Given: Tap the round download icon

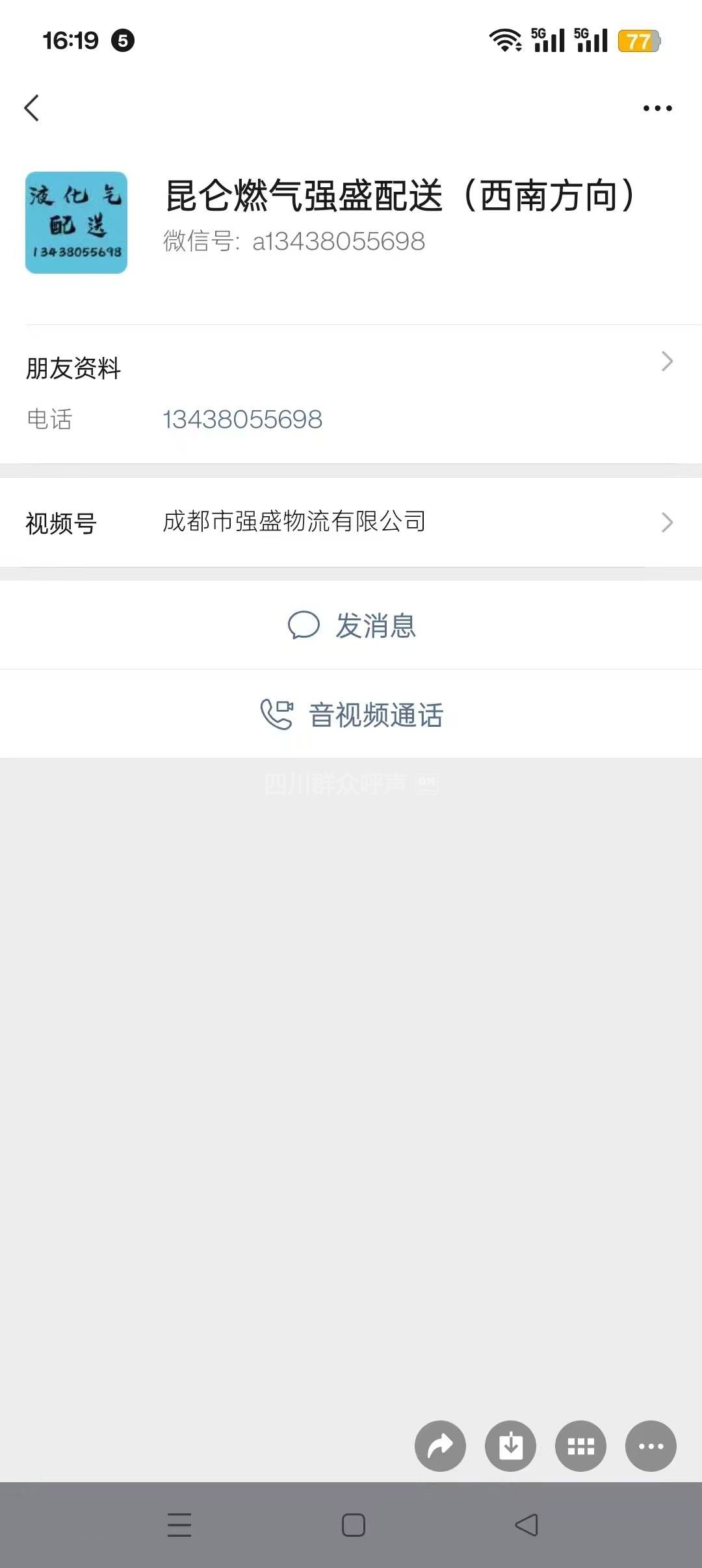Looking at the screenshot, I should (x=510, y=1446).
